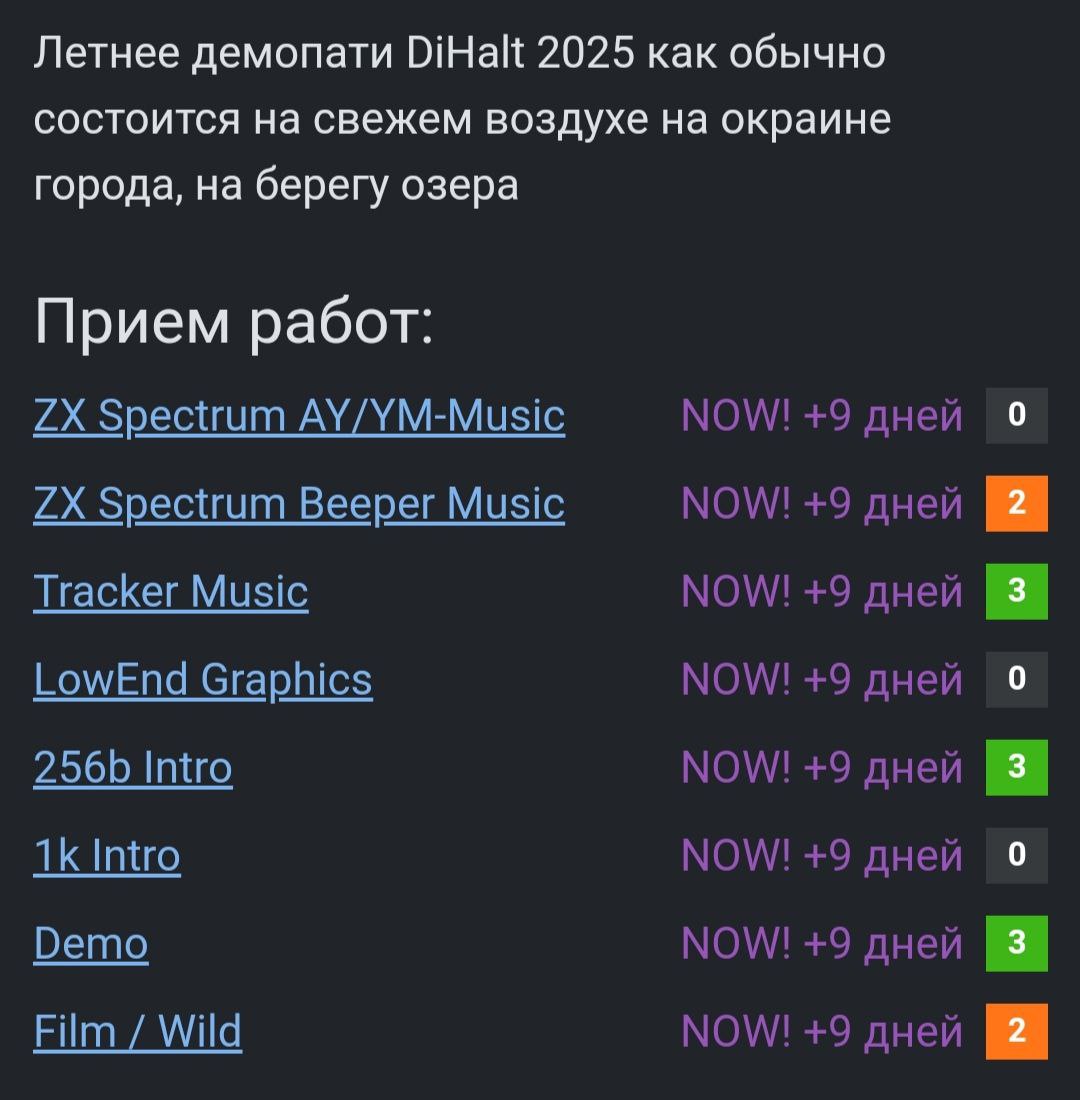This screenshot has height=1100, width=1080.
Task: Open ZX Spectrum Beeper Music category
Action: click(x=299, y=503)
